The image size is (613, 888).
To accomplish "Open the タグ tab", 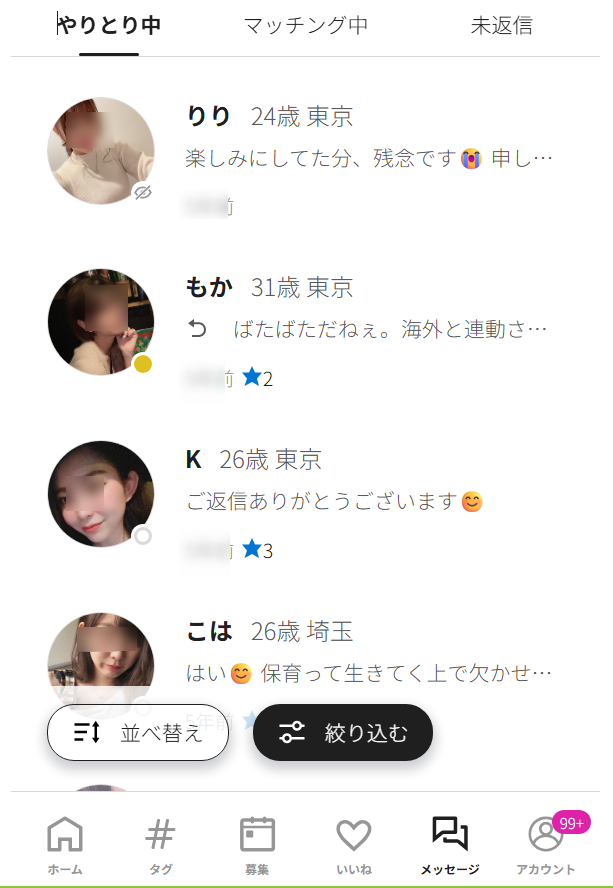I will click(x=160, y=845).
